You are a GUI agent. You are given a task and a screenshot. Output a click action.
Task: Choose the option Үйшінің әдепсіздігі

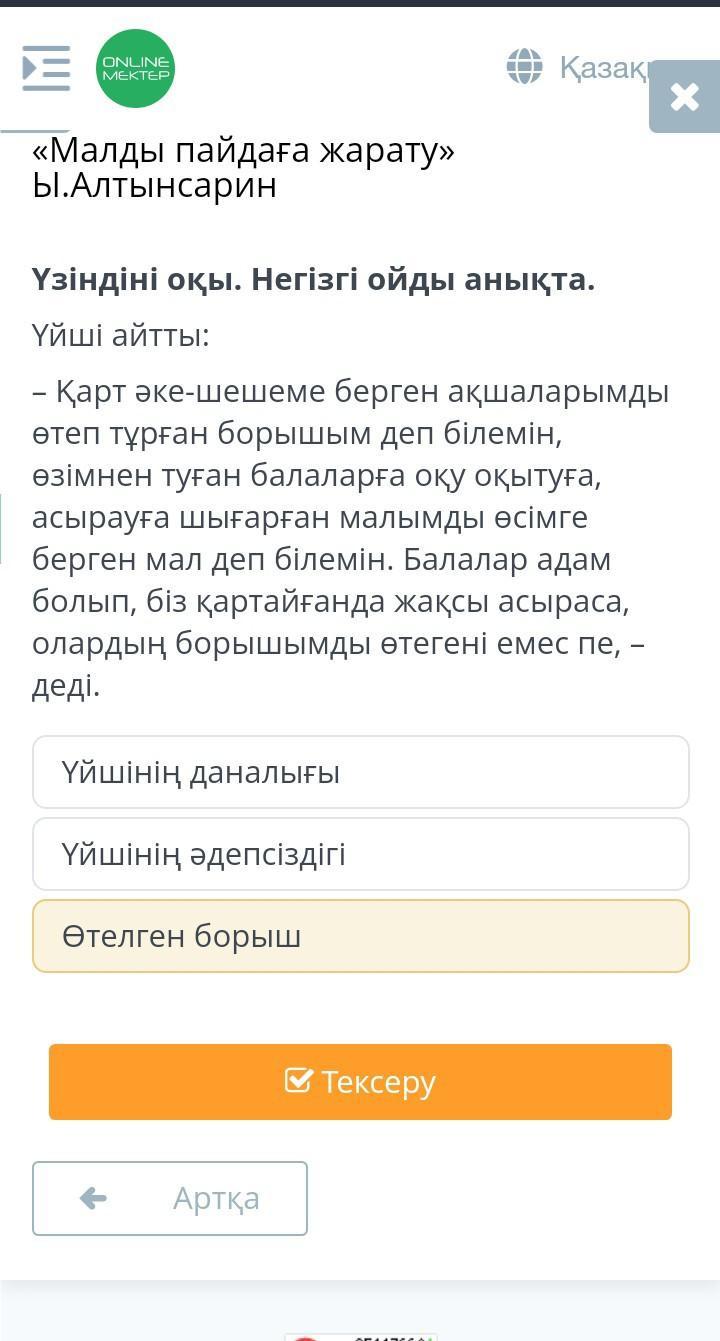pyautogui.click(x=361, y=854)
